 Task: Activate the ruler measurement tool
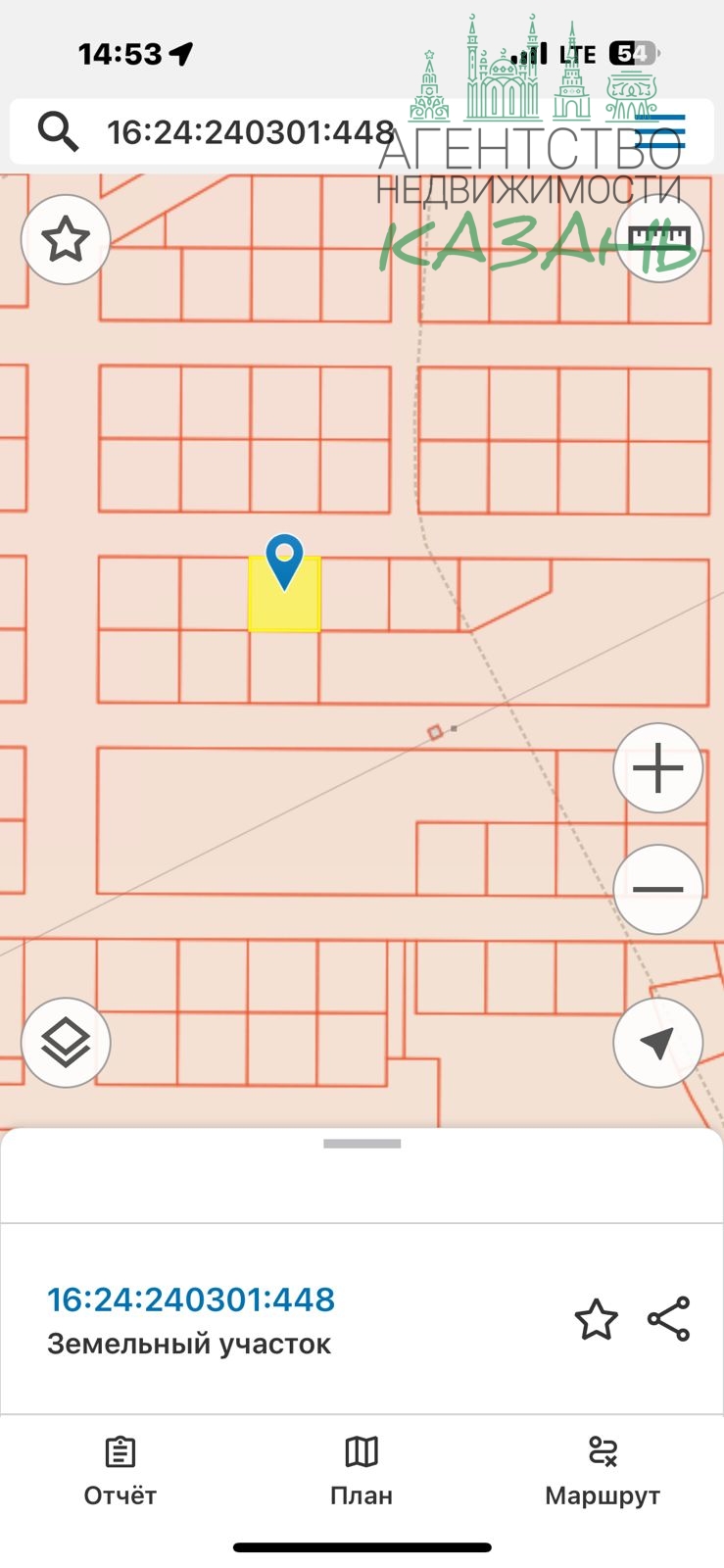click(658, 239)
